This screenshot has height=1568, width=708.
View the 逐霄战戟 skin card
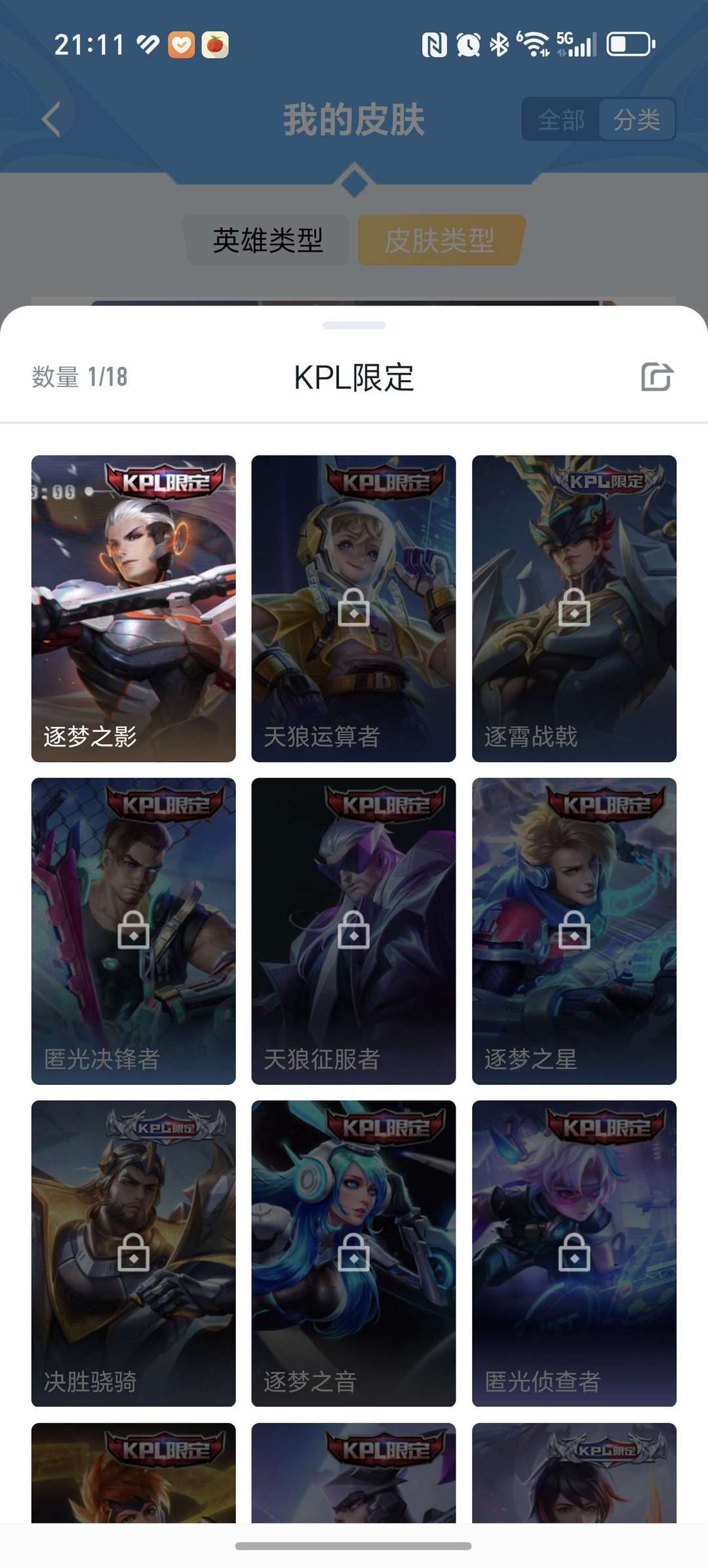(574, 608)
